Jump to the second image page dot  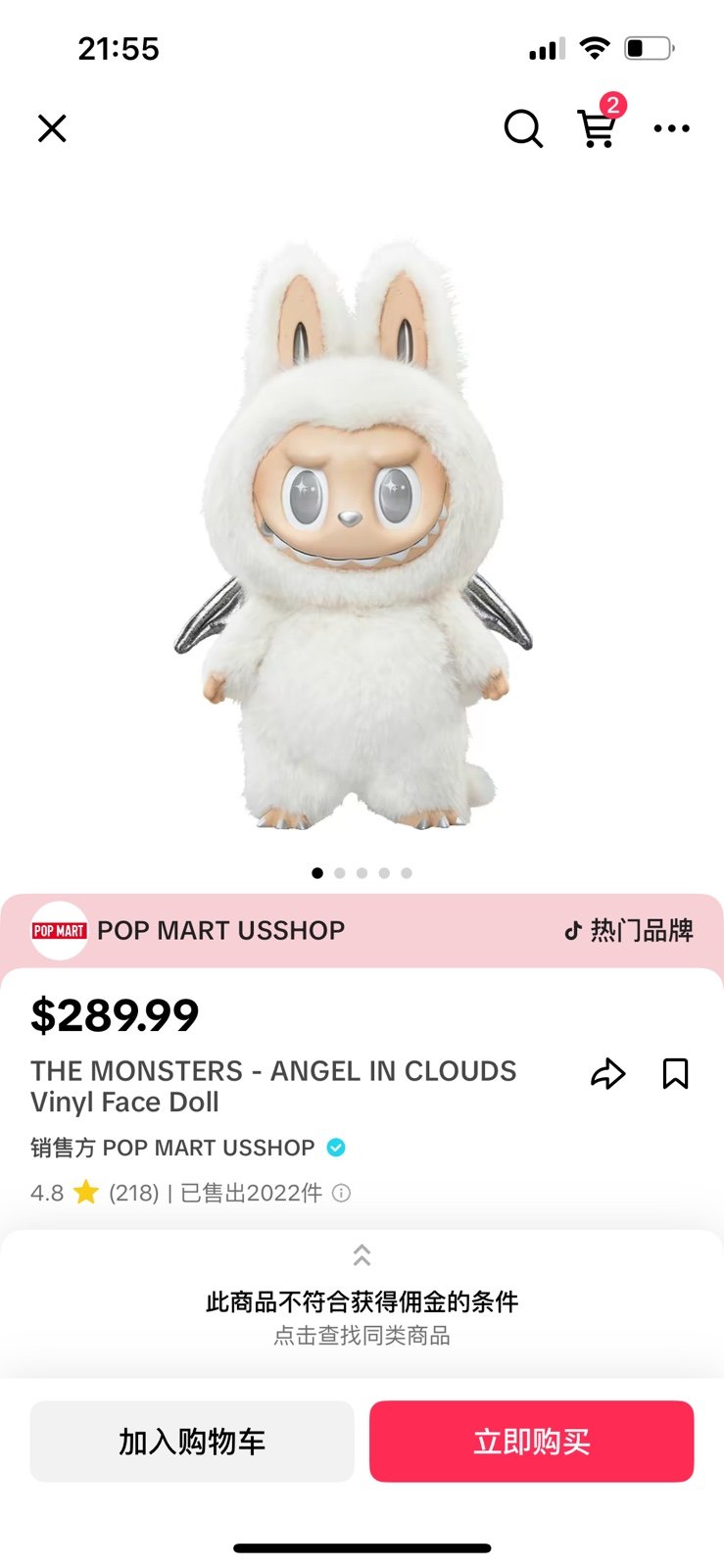340,872
